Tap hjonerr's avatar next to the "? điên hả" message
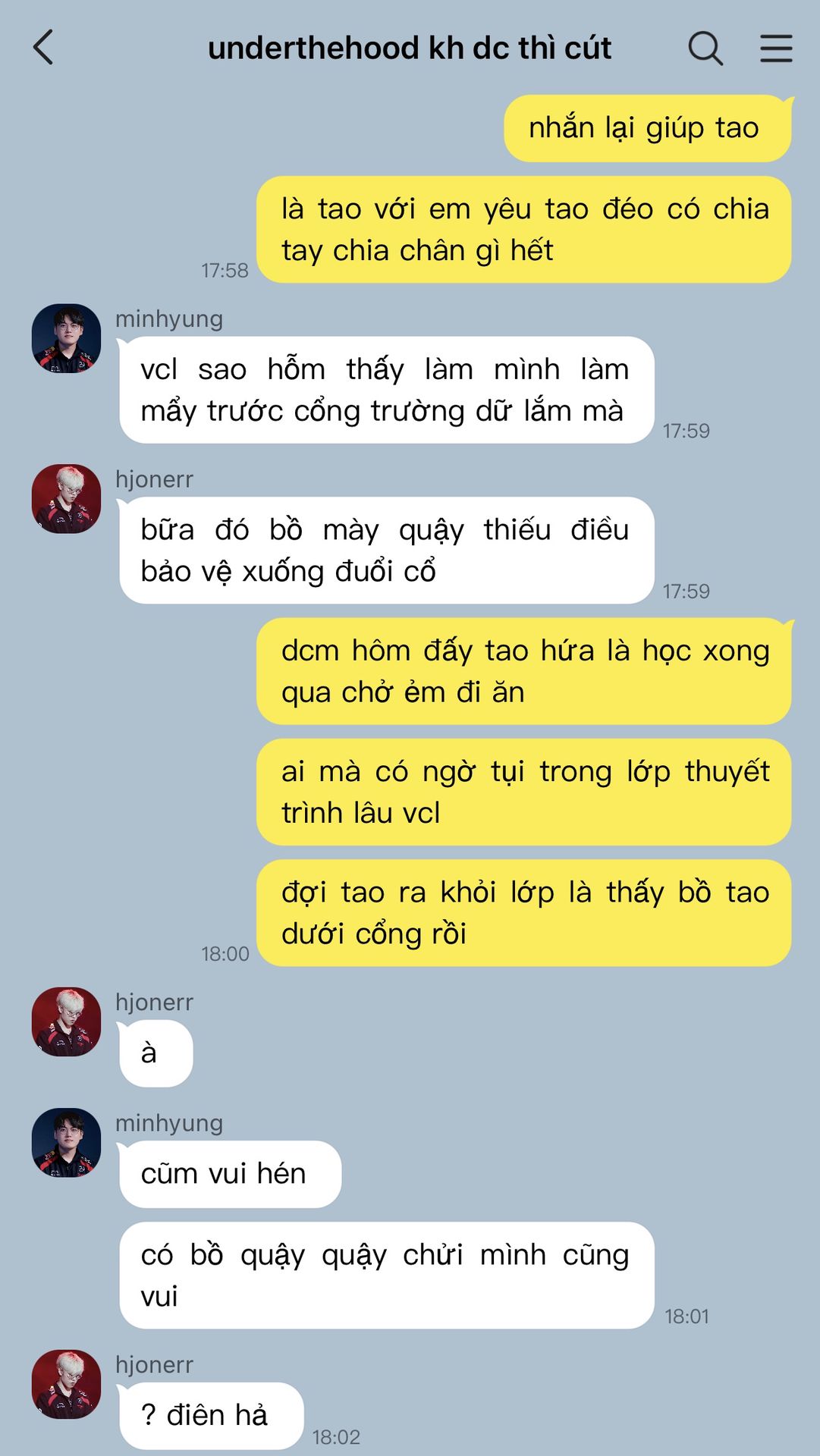The width and height of the screenshot is (820, 1456). [67, 1384]
